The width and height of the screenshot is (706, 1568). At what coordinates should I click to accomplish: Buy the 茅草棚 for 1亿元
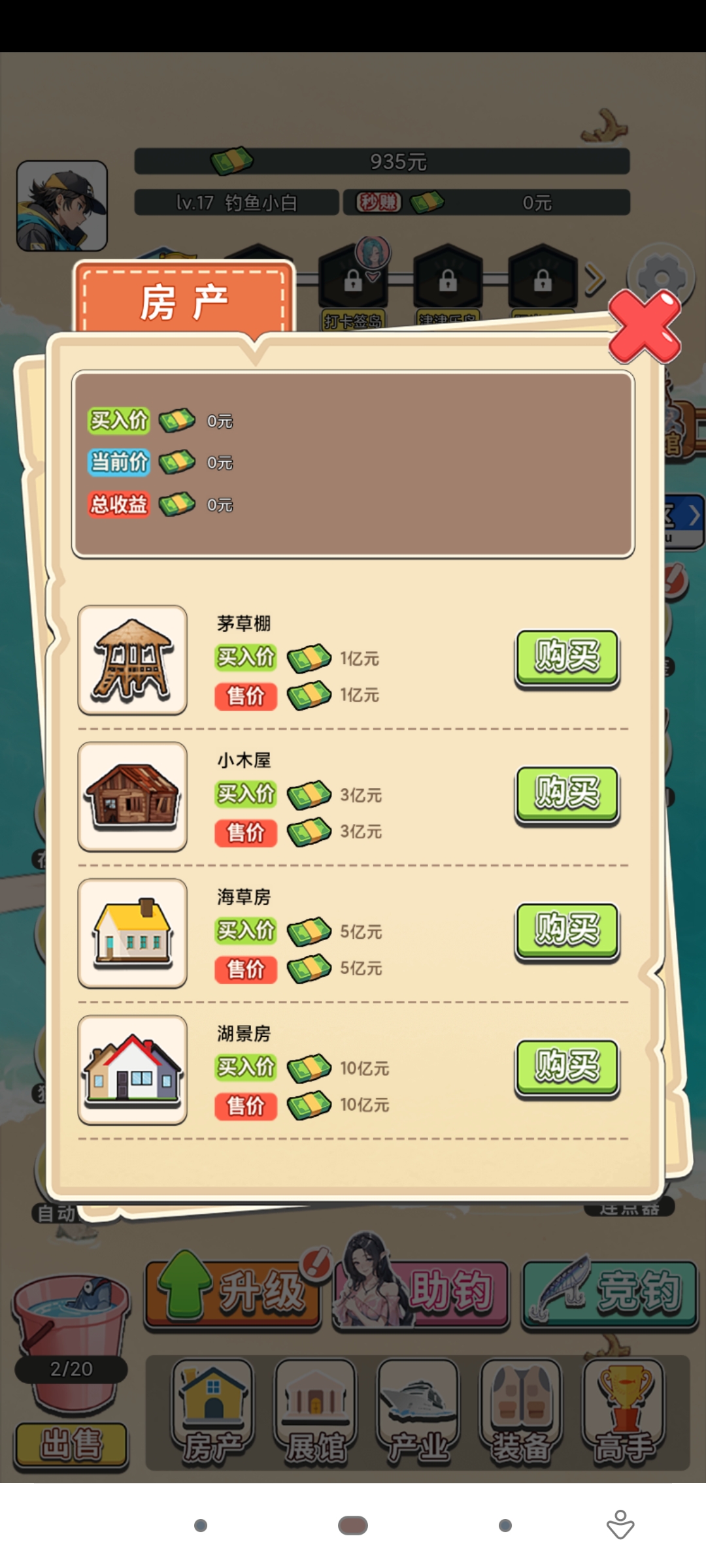[x=567, y=657]
